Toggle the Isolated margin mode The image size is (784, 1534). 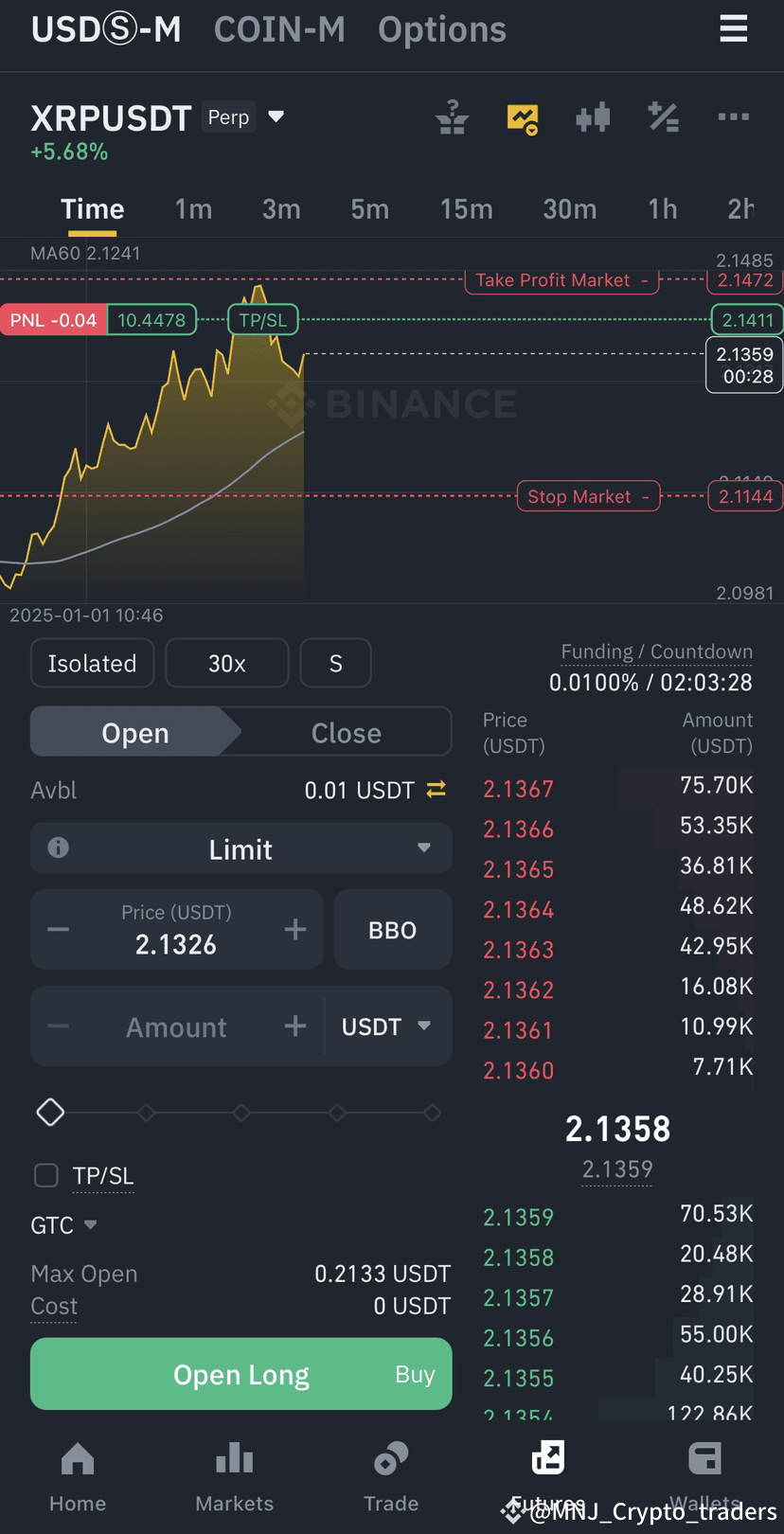[92, 663]
